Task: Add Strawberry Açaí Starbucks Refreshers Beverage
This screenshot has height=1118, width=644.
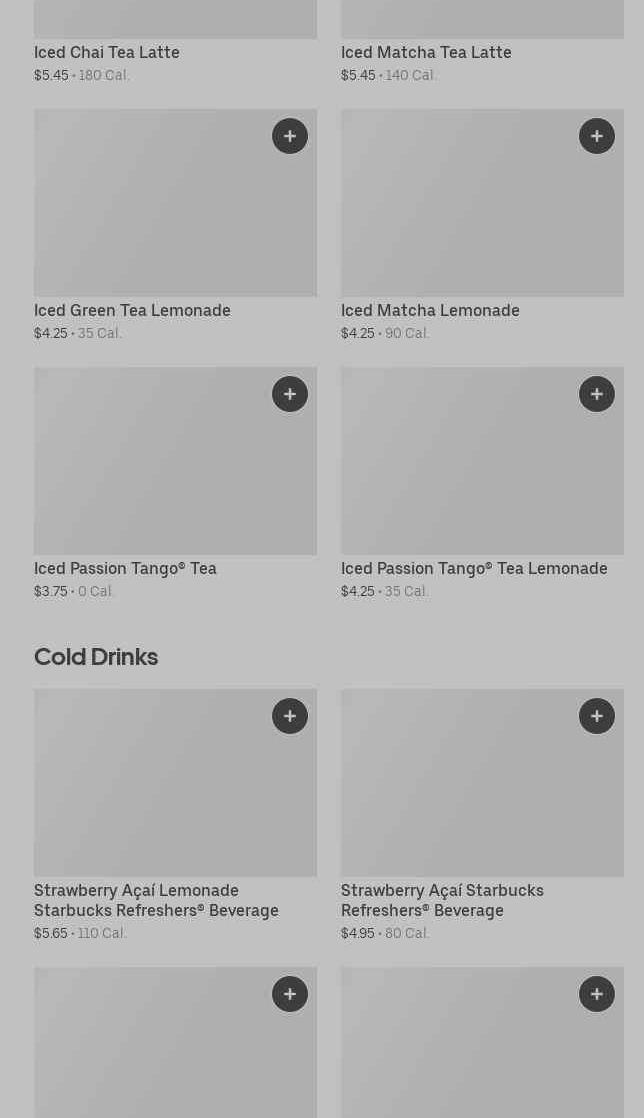Action: (x=597, y=716)
